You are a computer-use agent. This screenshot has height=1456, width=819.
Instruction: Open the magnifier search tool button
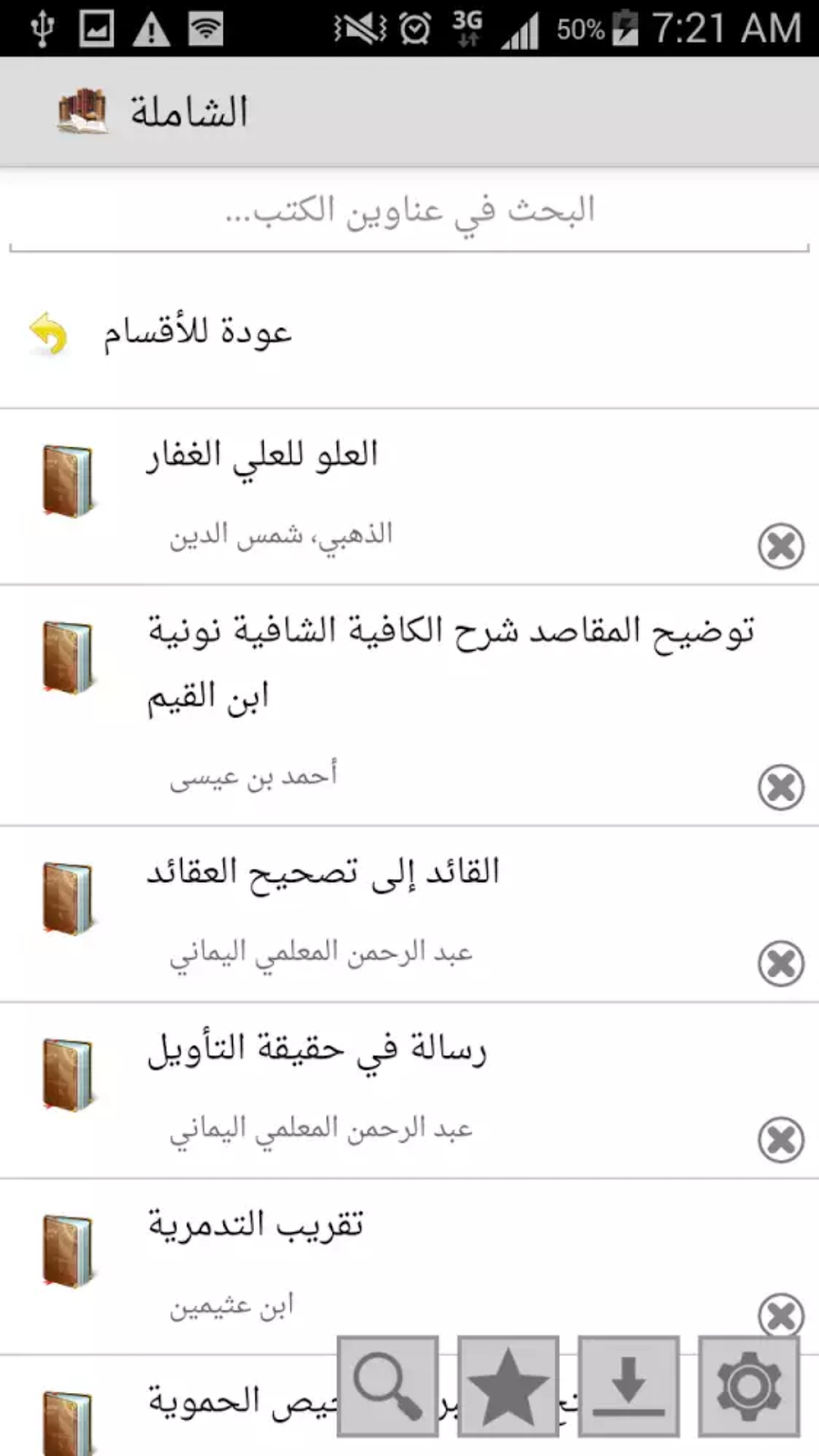point(388,1386)
